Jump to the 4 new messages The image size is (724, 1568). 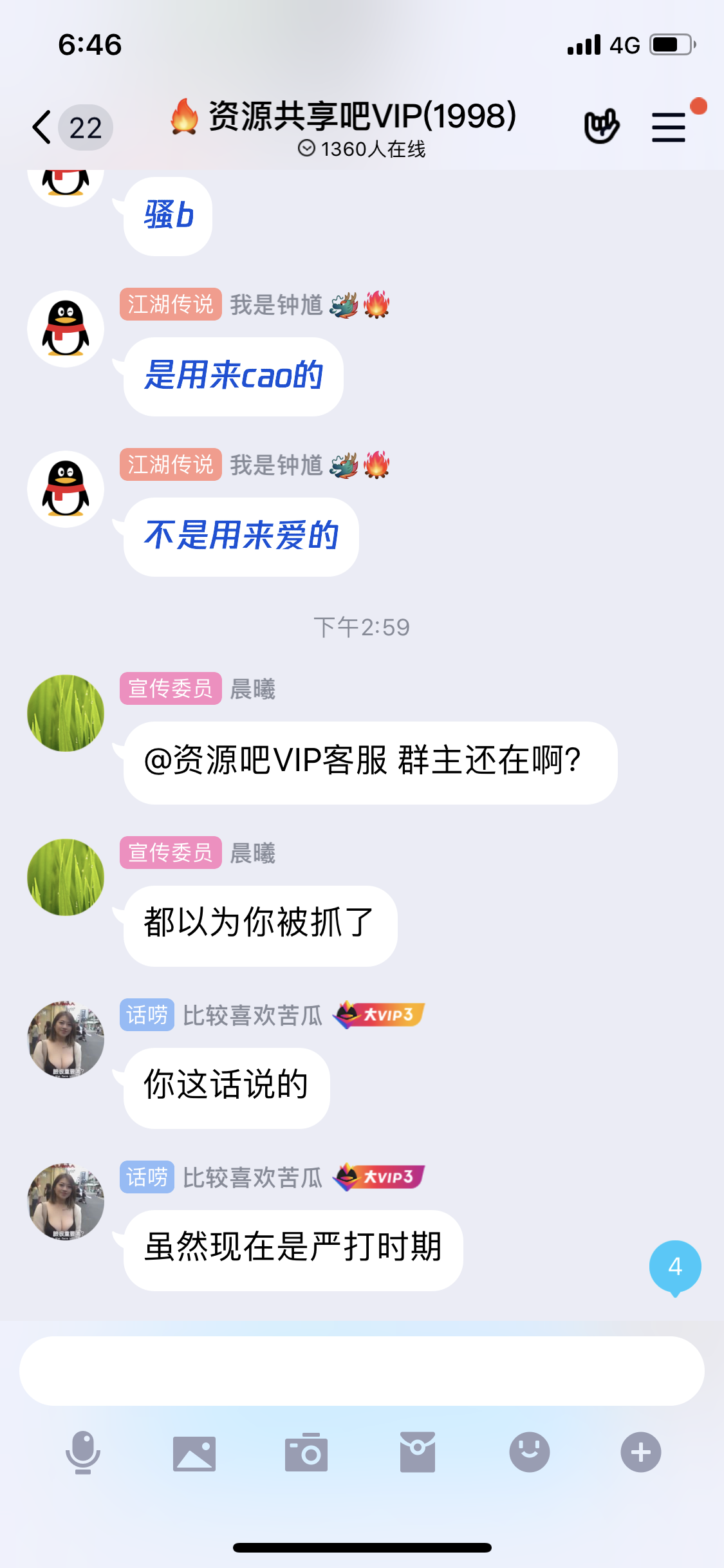(x=674, y=1267)
